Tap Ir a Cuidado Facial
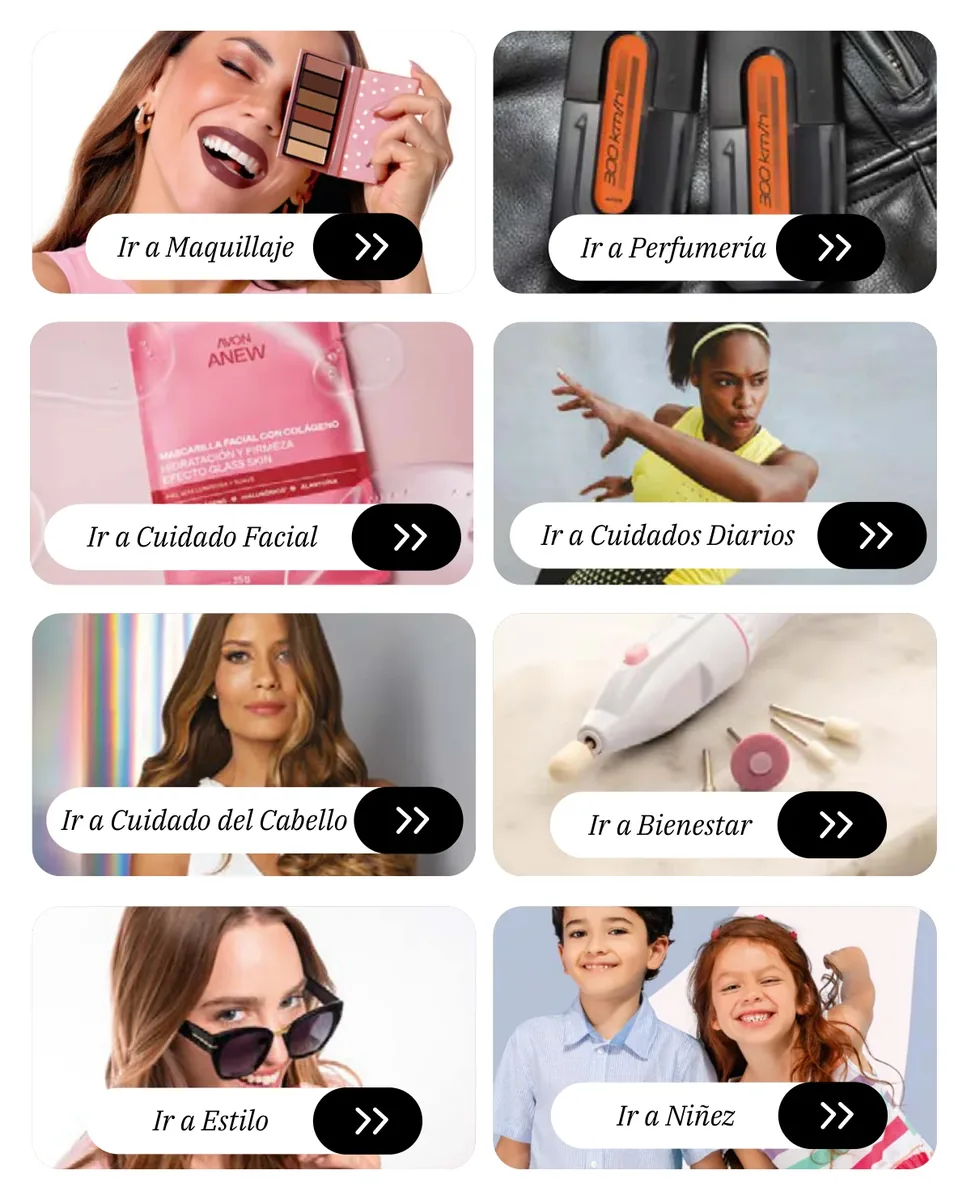The image size is (971, 1200). (x=252, y=537)
